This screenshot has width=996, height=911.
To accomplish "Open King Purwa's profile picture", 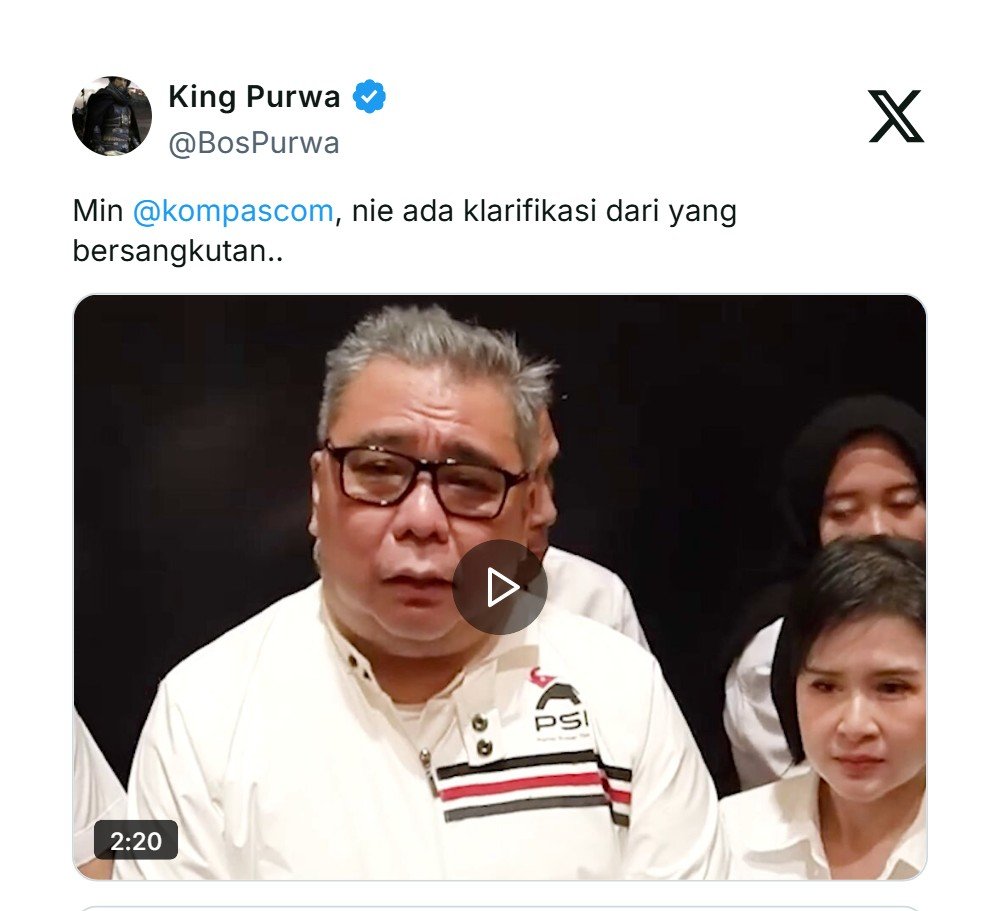I will click(112, 116).
